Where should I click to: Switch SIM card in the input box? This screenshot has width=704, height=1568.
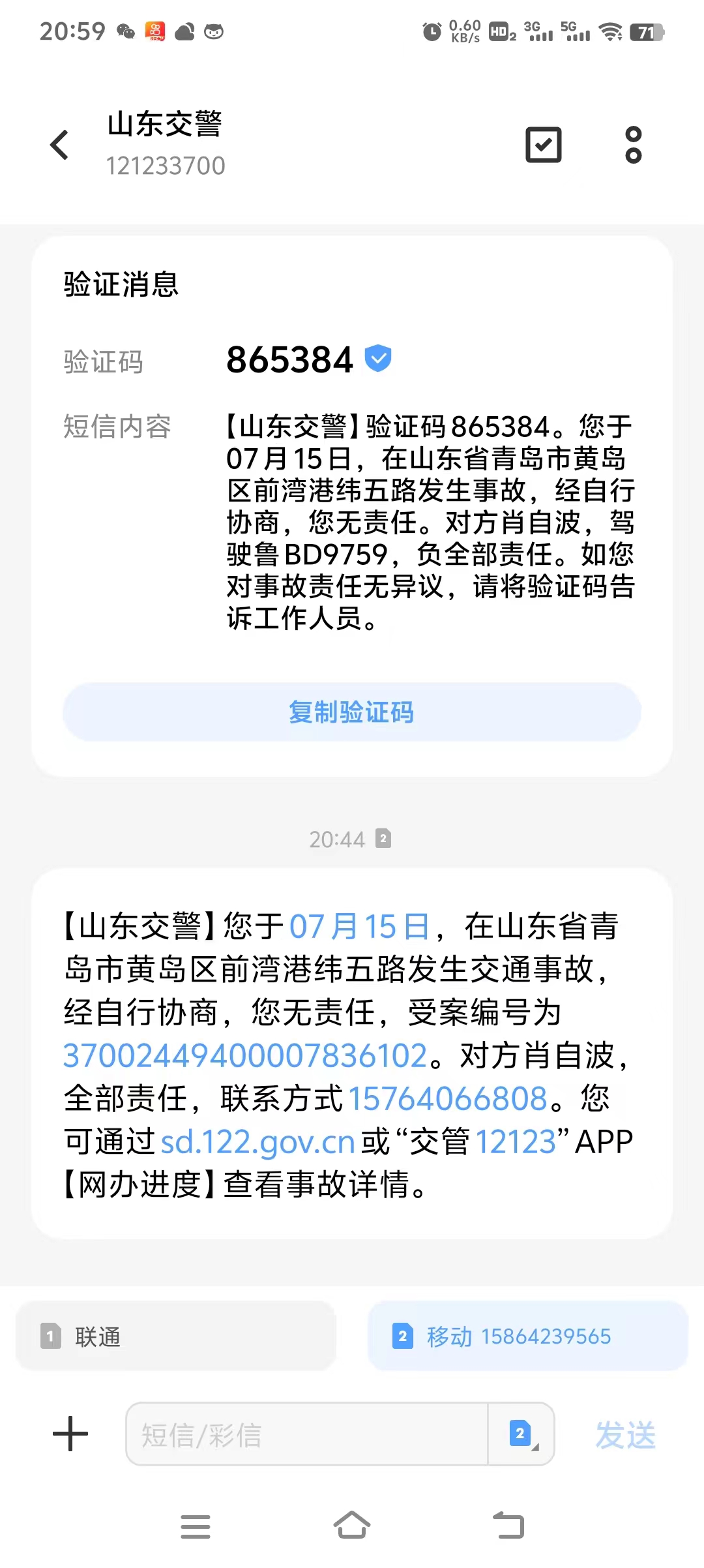pyautogui.click(x=521, y=1434)
